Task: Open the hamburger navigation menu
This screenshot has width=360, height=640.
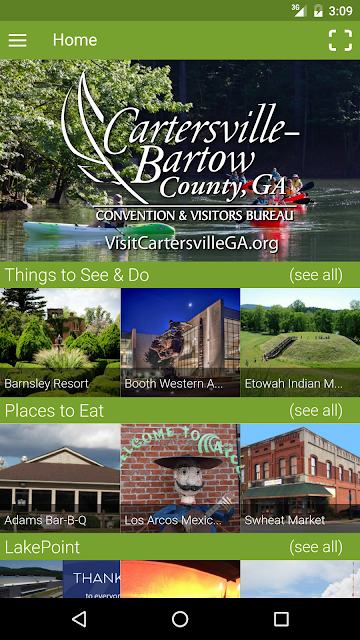Action: pos(18,40)
